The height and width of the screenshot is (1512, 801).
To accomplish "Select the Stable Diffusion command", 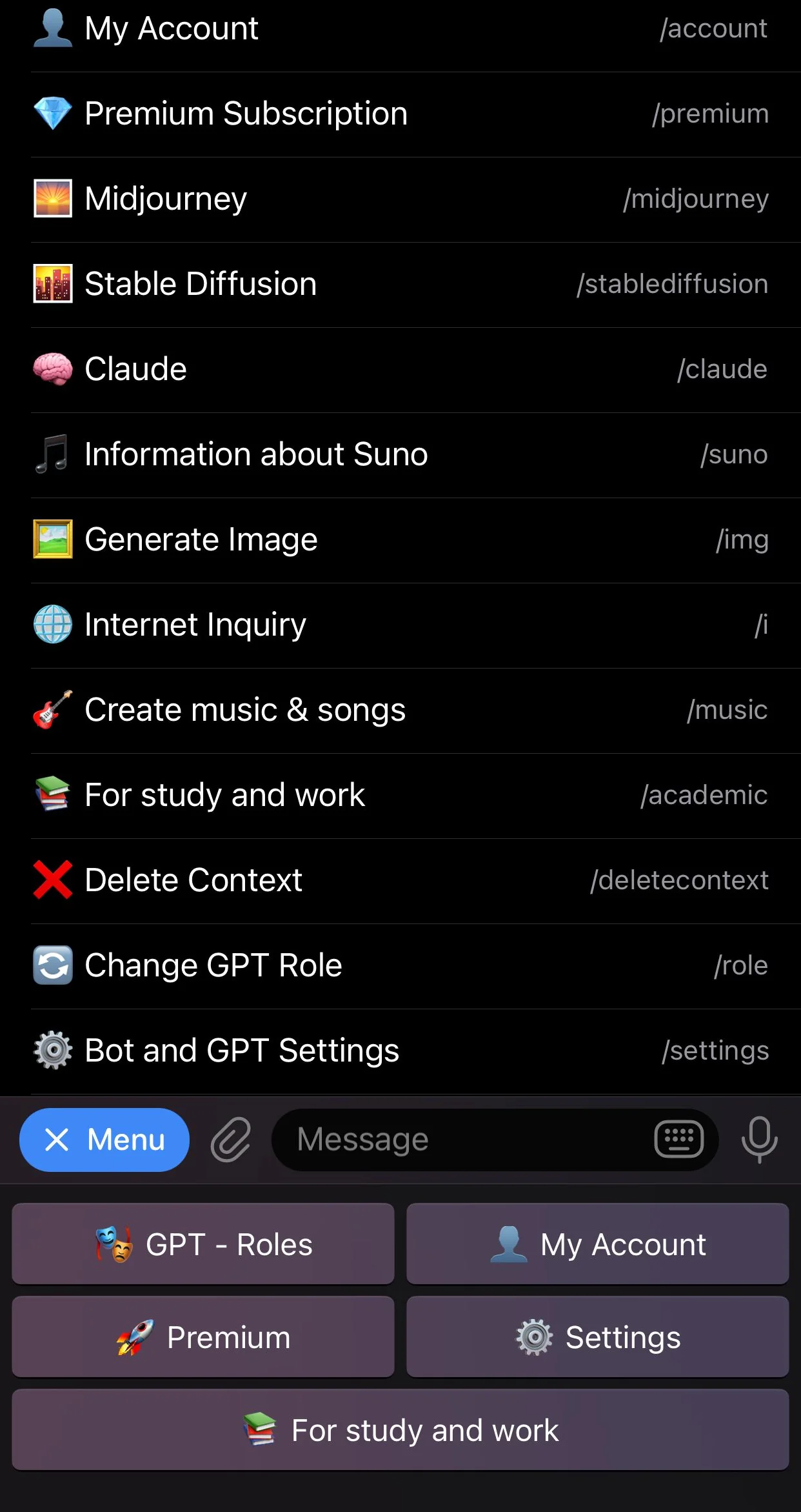I will click(400, 285).
